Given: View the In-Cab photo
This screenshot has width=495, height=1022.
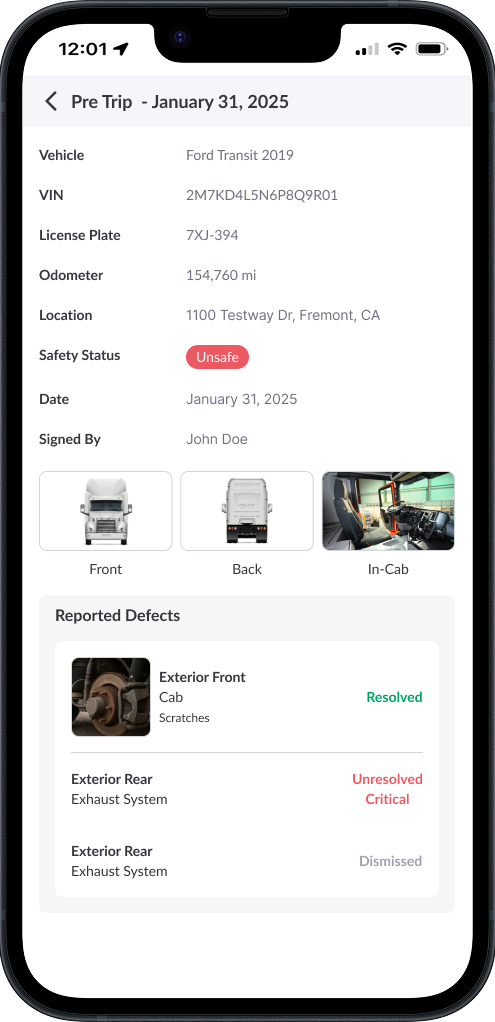Looking at the screenshot, I should tap(388, 511).
